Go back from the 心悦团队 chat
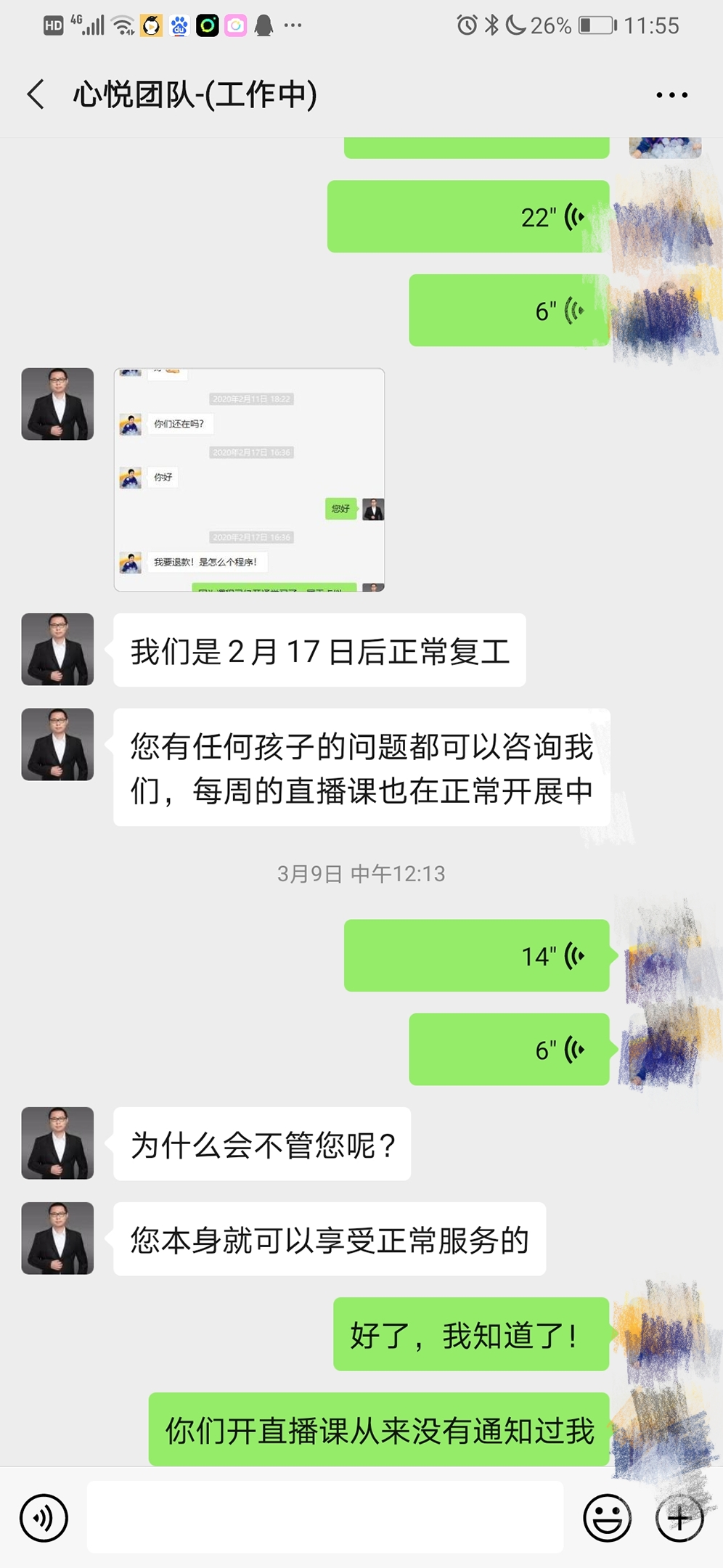This screenshot has height=1568, width=723. 36,94
